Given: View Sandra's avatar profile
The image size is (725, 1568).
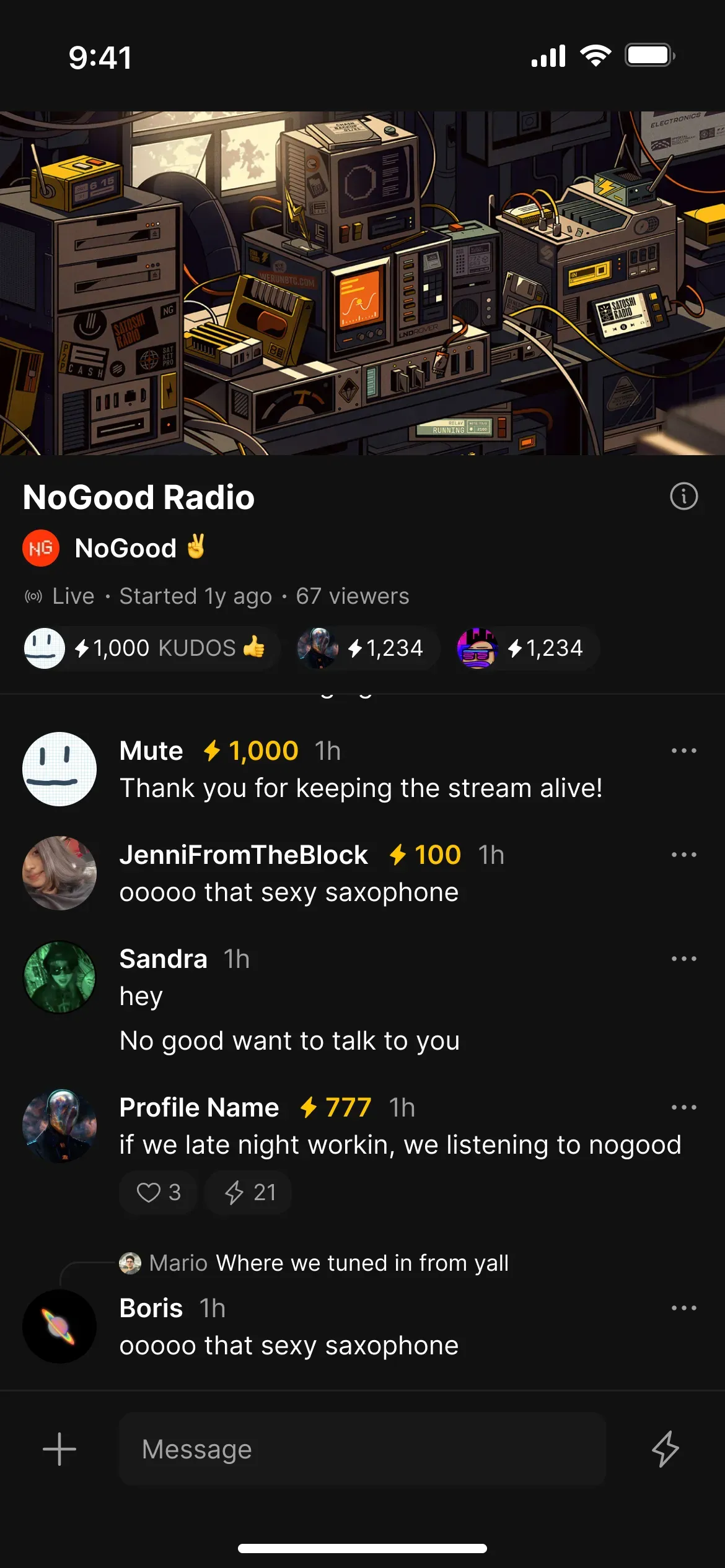Looking at the screenshot, I should [x=59, y=977].
